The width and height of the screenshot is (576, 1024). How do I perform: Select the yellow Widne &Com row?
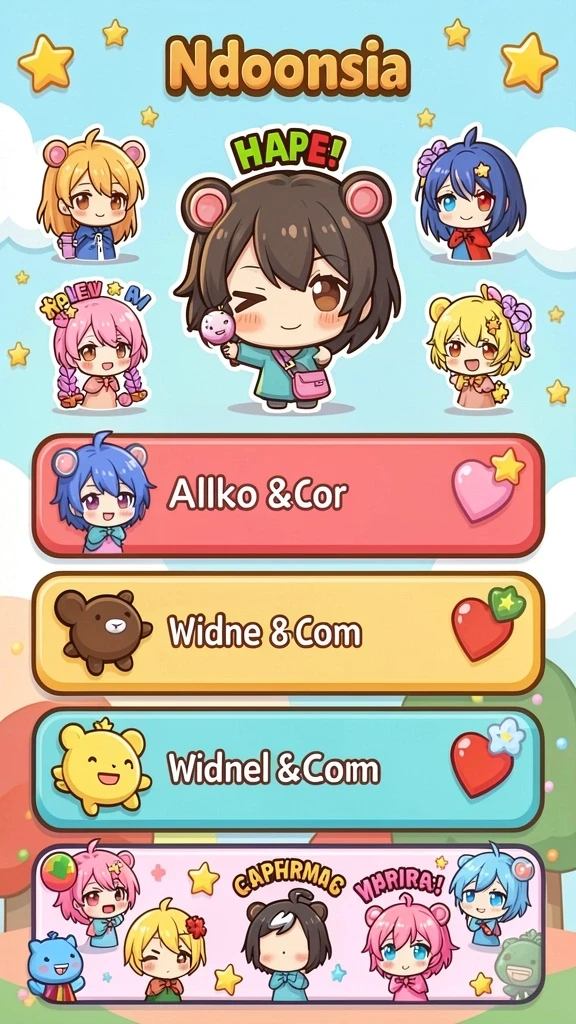click(288, 633)
